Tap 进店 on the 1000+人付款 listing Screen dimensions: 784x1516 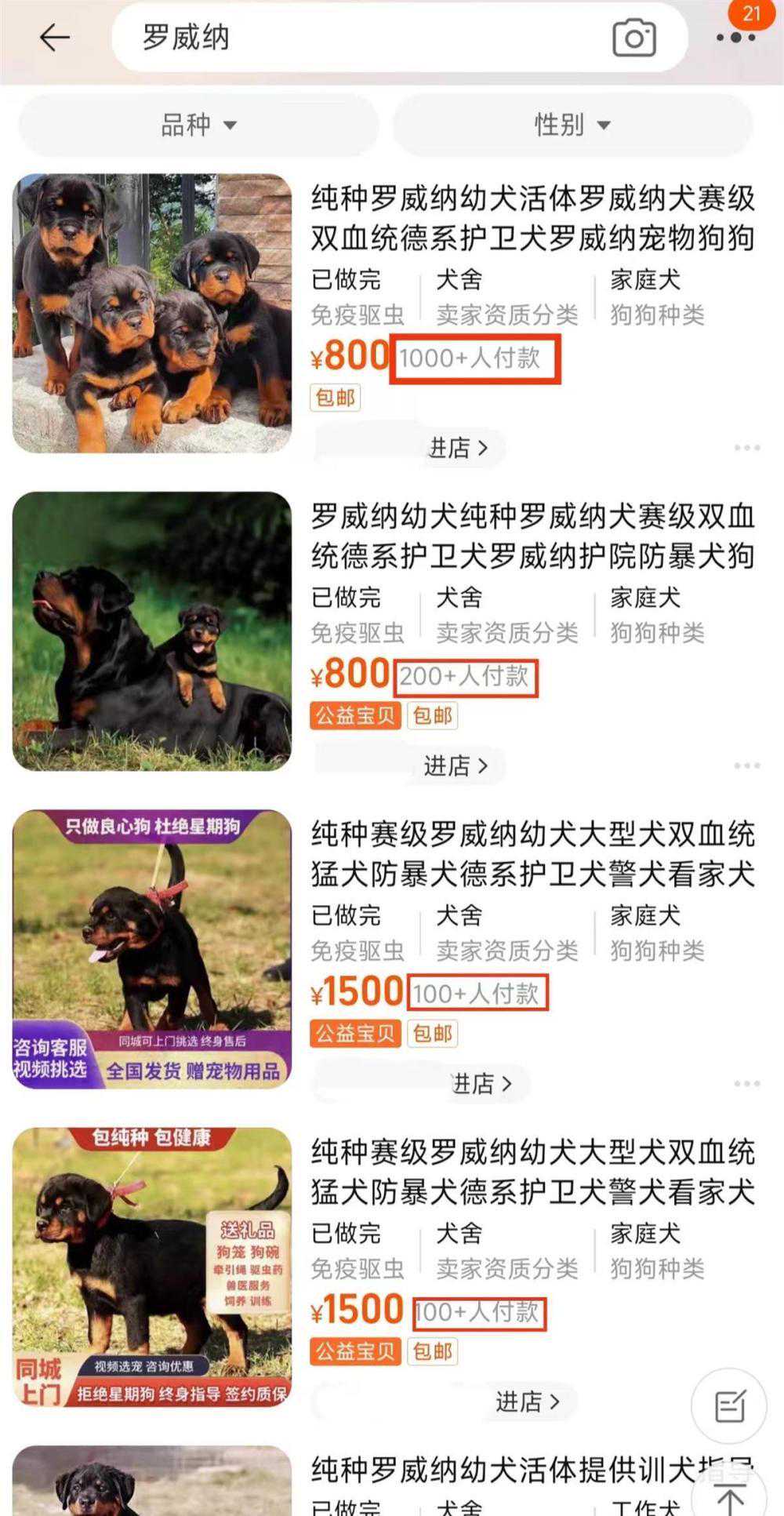[458, 448]
